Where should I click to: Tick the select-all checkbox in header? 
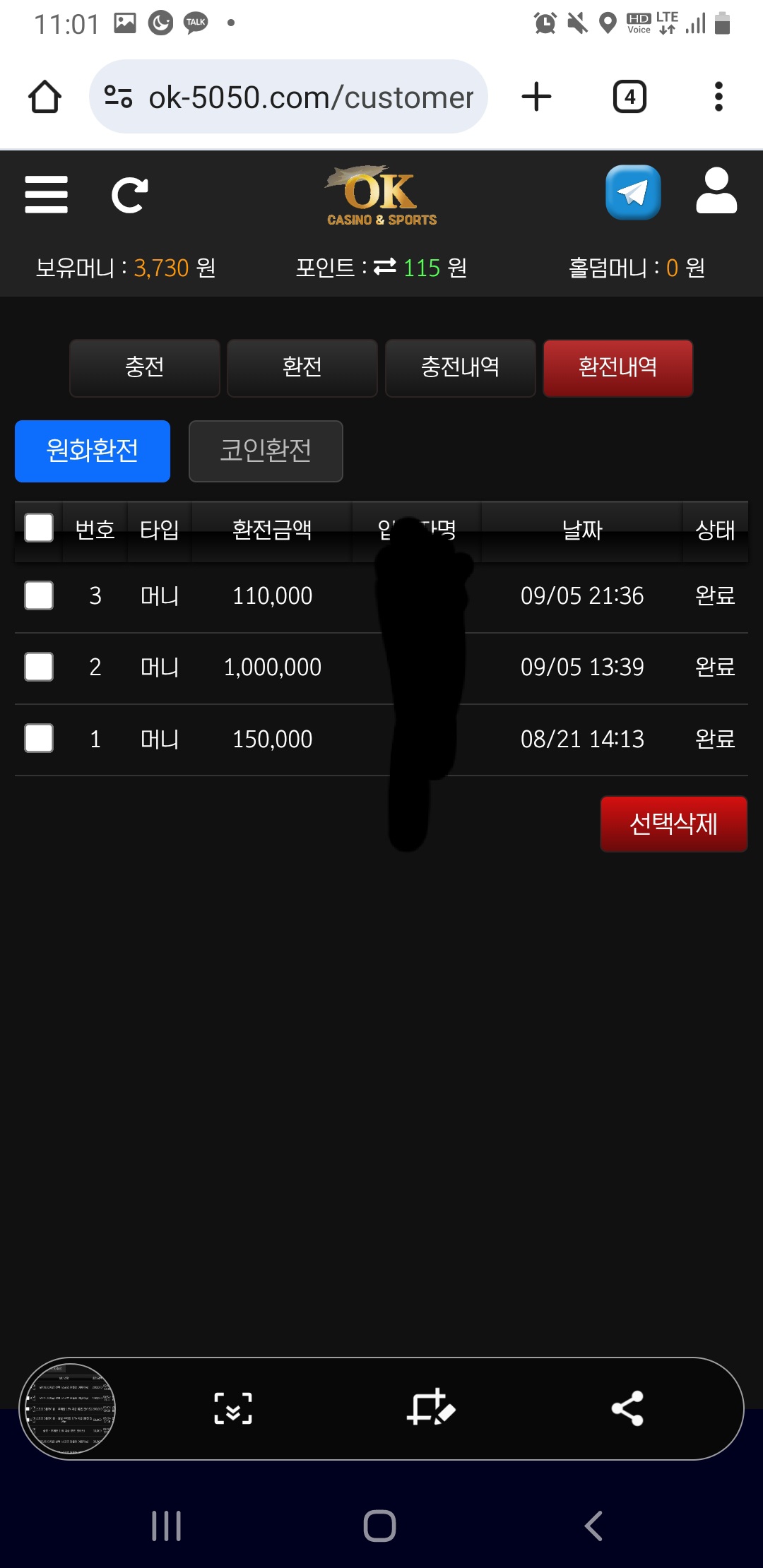click(x=39, y=528)
